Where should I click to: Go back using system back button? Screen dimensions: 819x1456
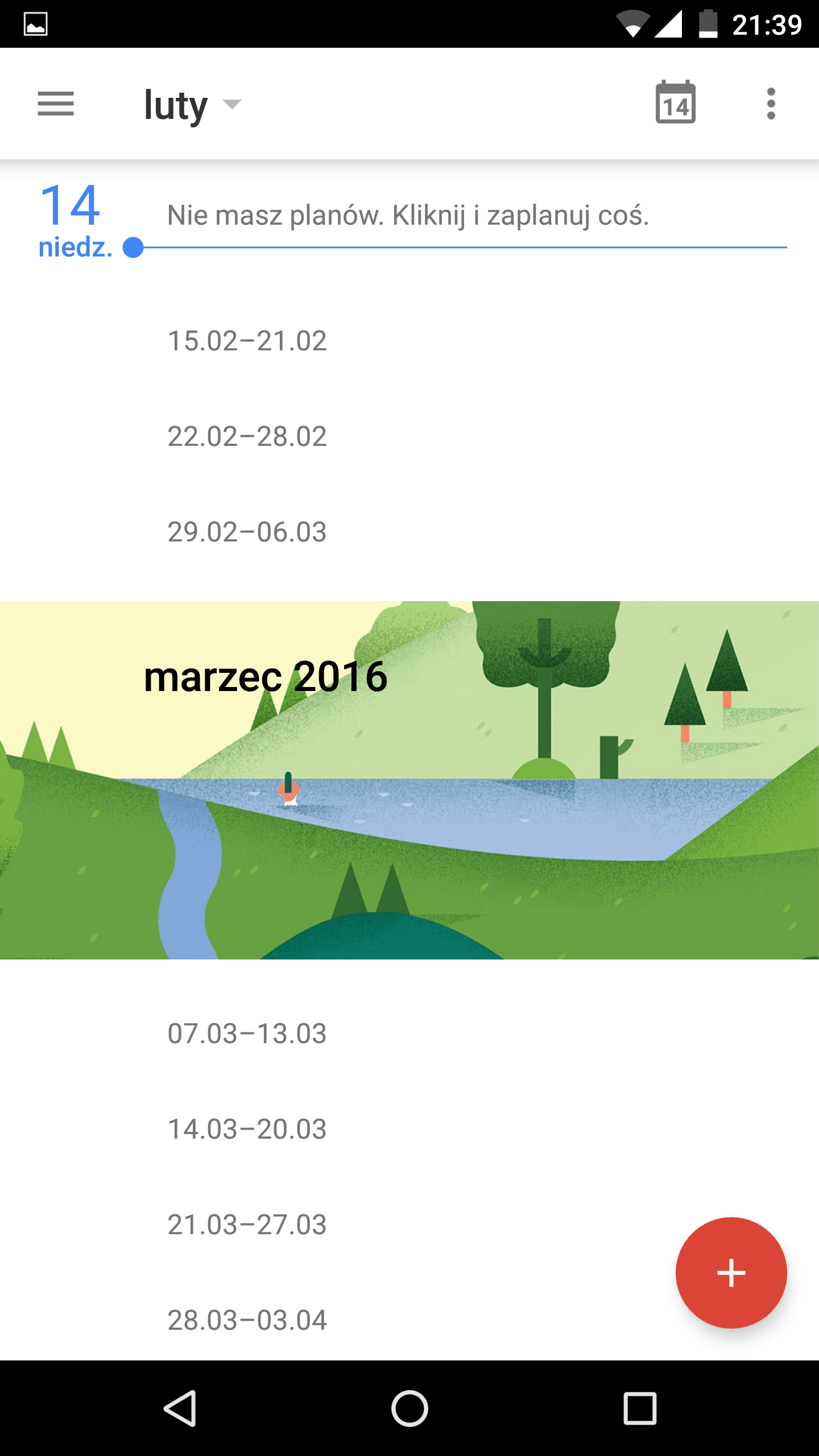coord(181,1408)
